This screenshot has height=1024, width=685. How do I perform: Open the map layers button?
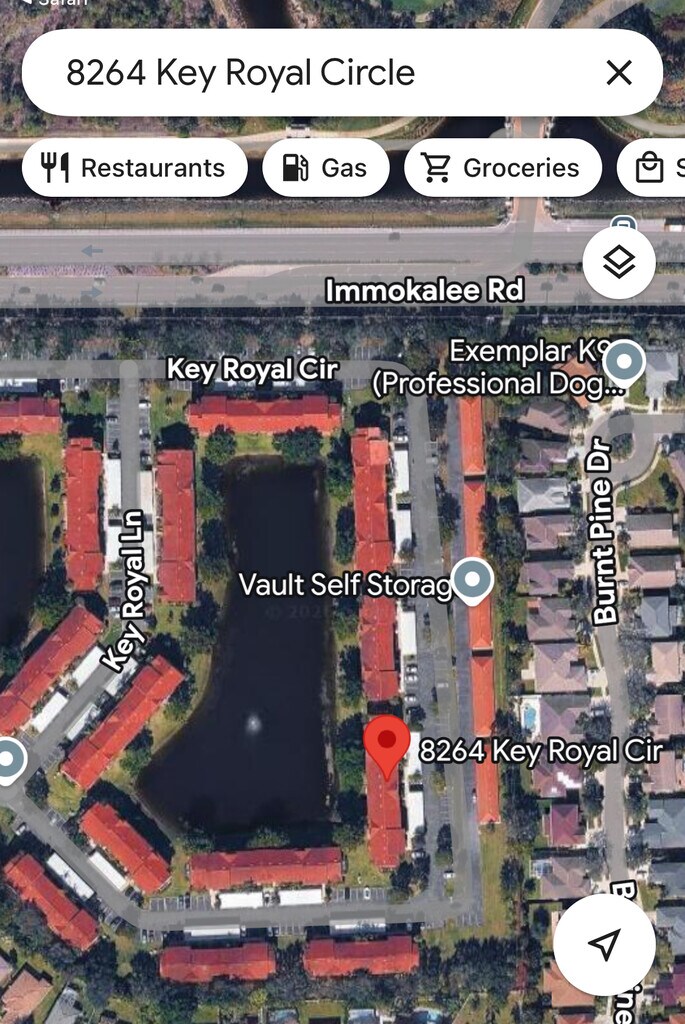[x=619, y=263]
